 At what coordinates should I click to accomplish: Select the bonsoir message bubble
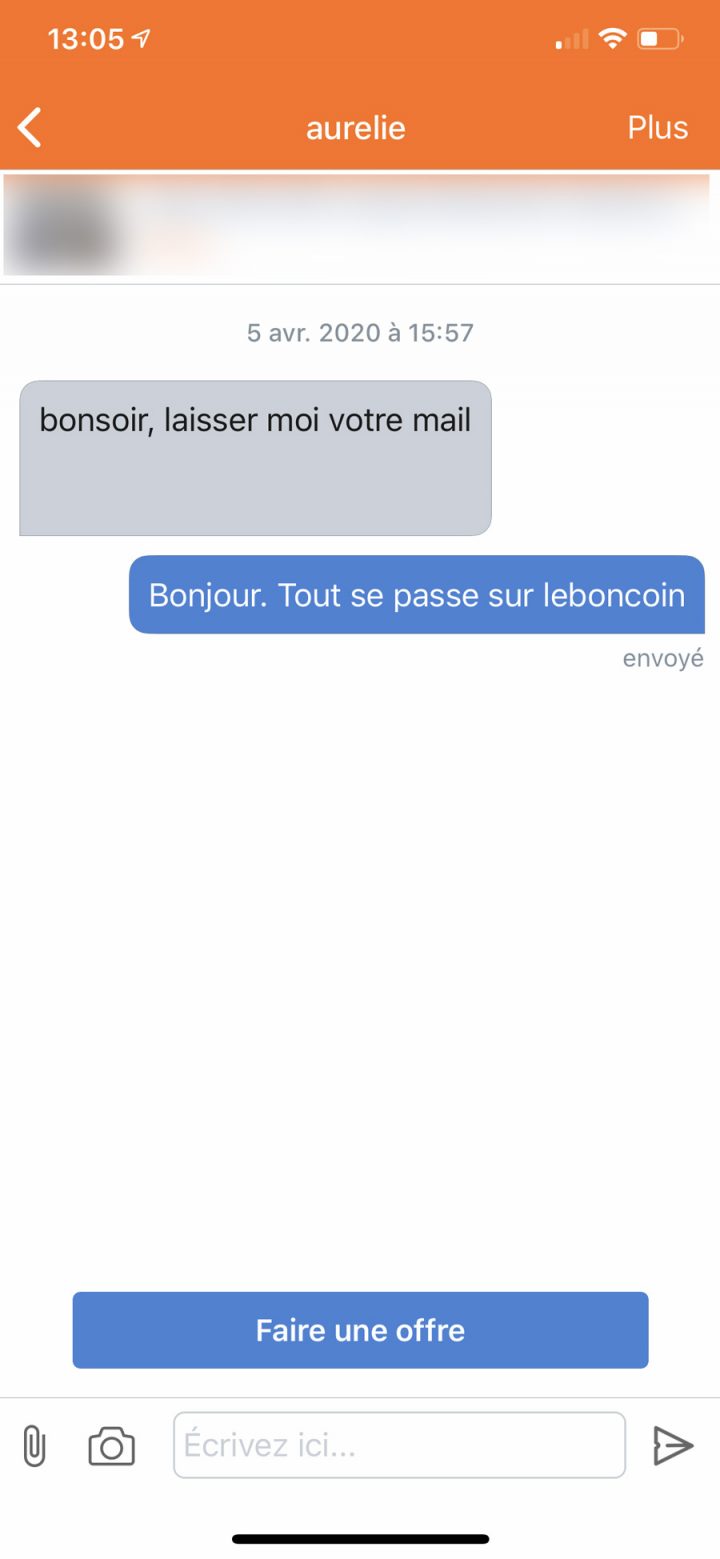click(254, 457)
